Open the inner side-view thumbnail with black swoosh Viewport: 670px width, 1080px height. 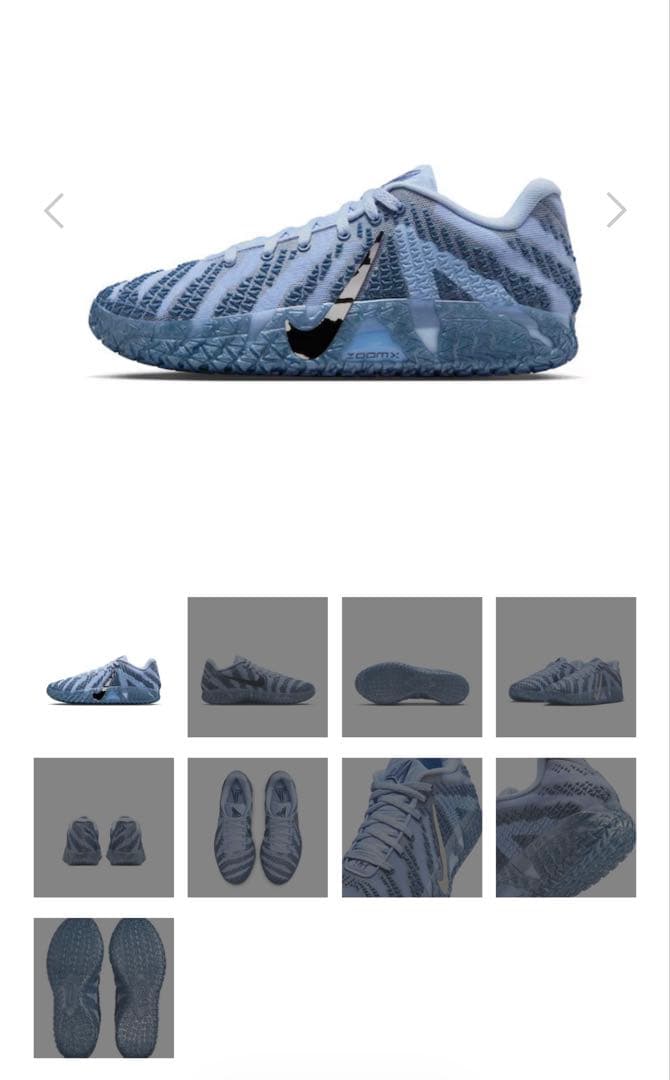(258, 667)
